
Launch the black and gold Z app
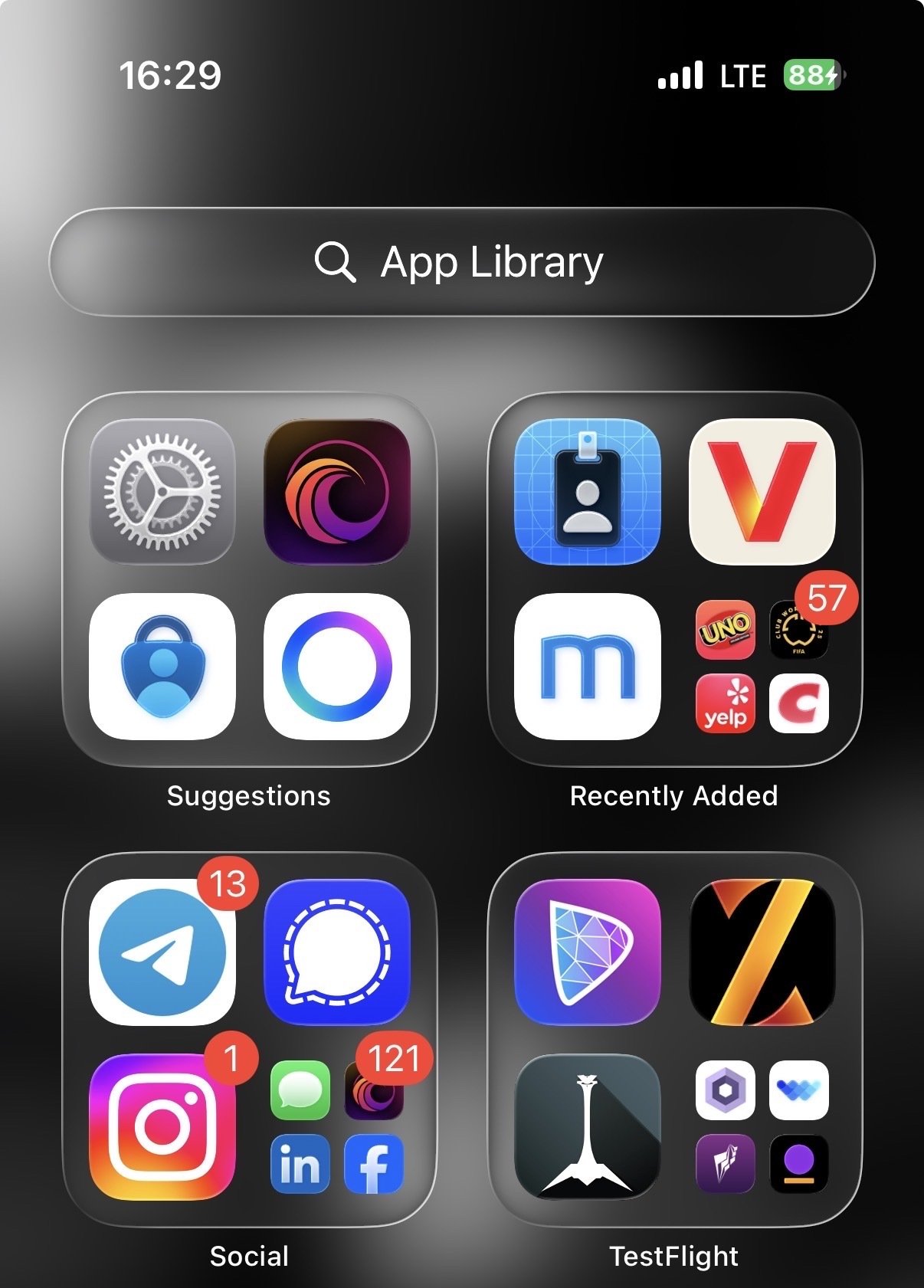point(762,952)
